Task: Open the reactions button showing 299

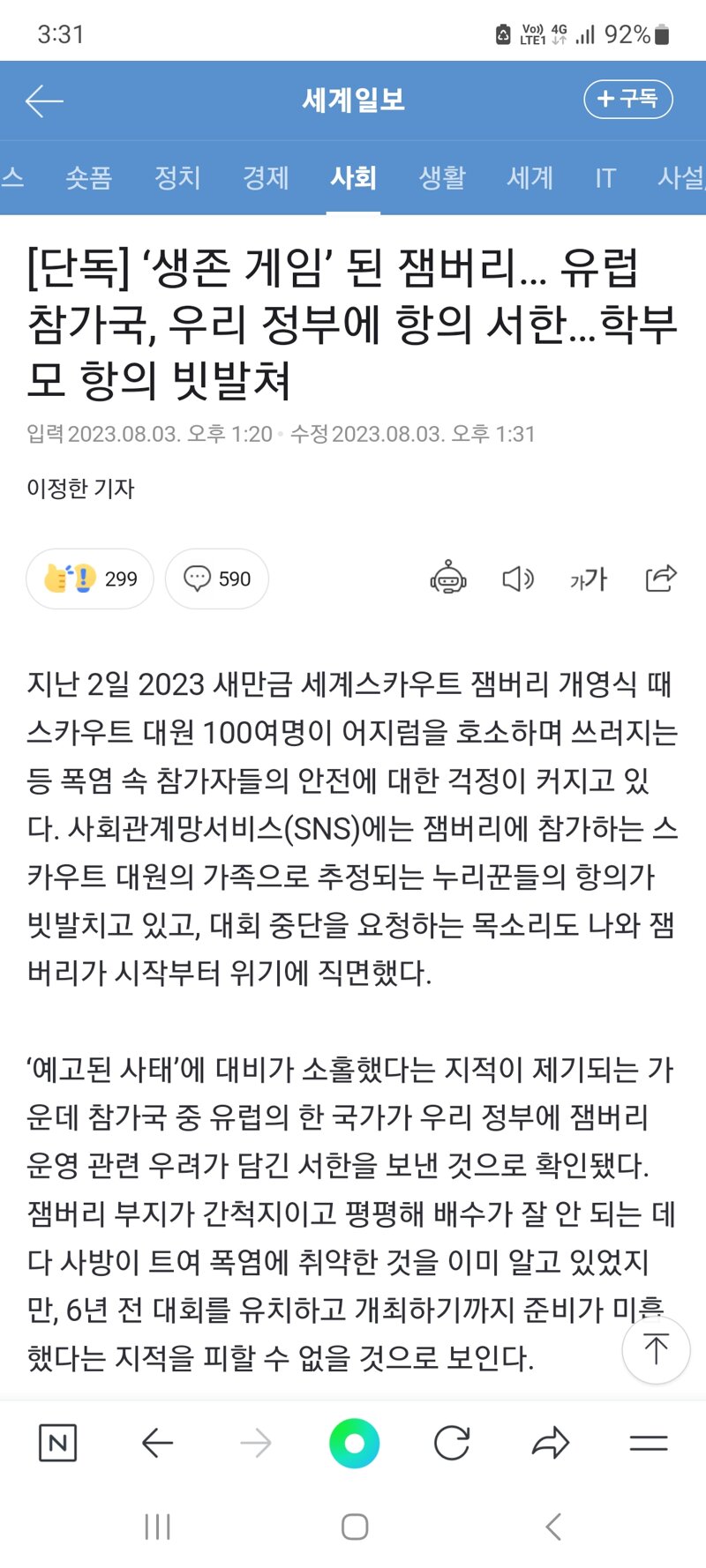Action: pos(90,579)
